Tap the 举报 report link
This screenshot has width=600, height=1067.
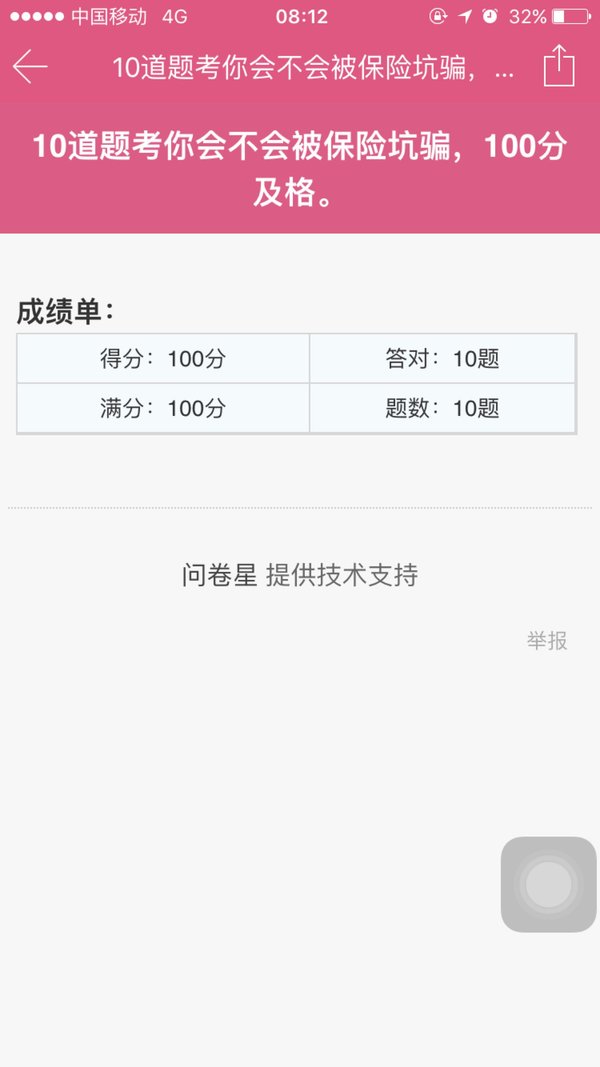pyautogui.click(x=547, y=640)
